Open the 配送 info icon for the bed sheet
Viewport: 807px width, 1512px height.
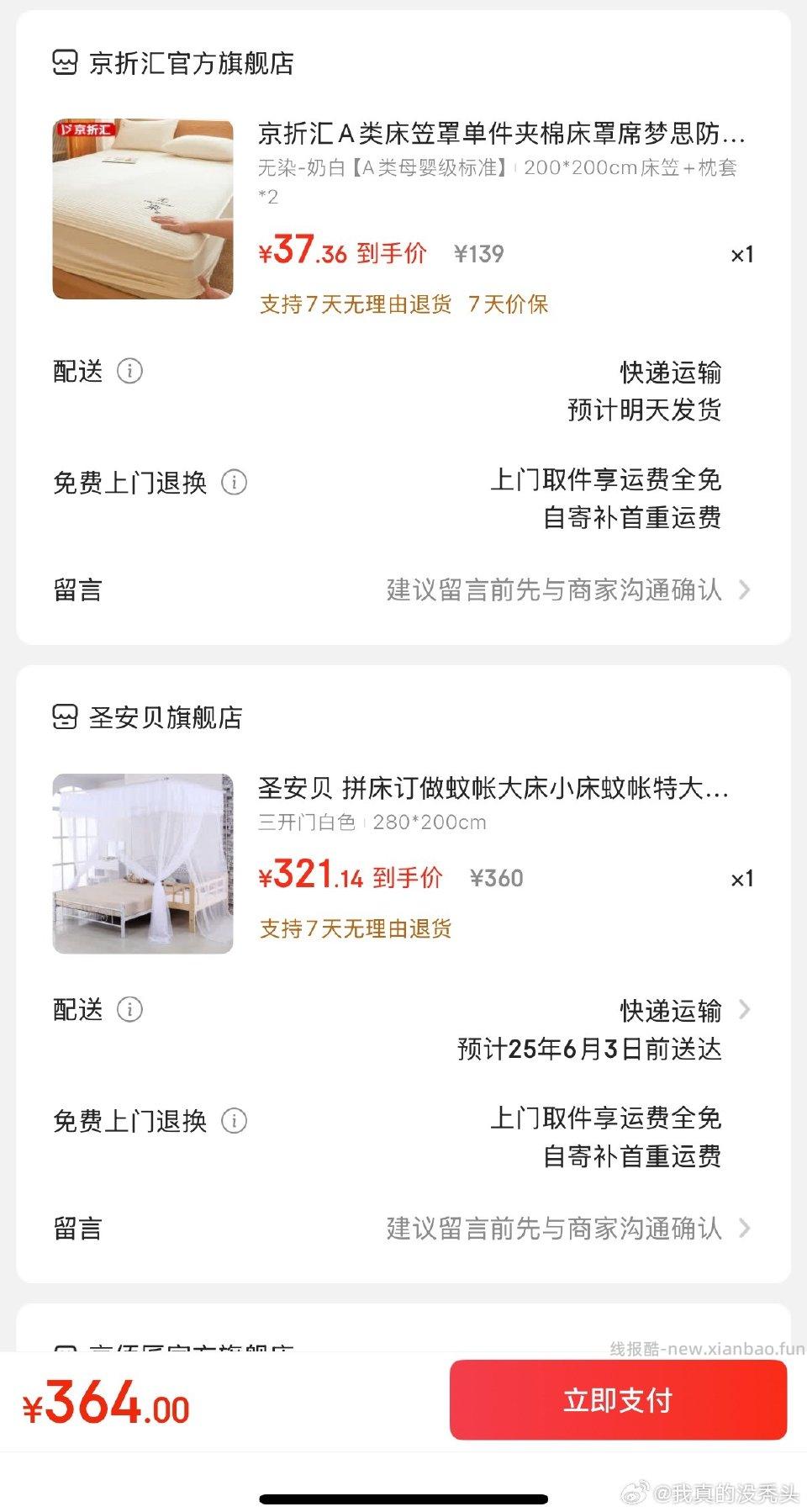[130, 372]
